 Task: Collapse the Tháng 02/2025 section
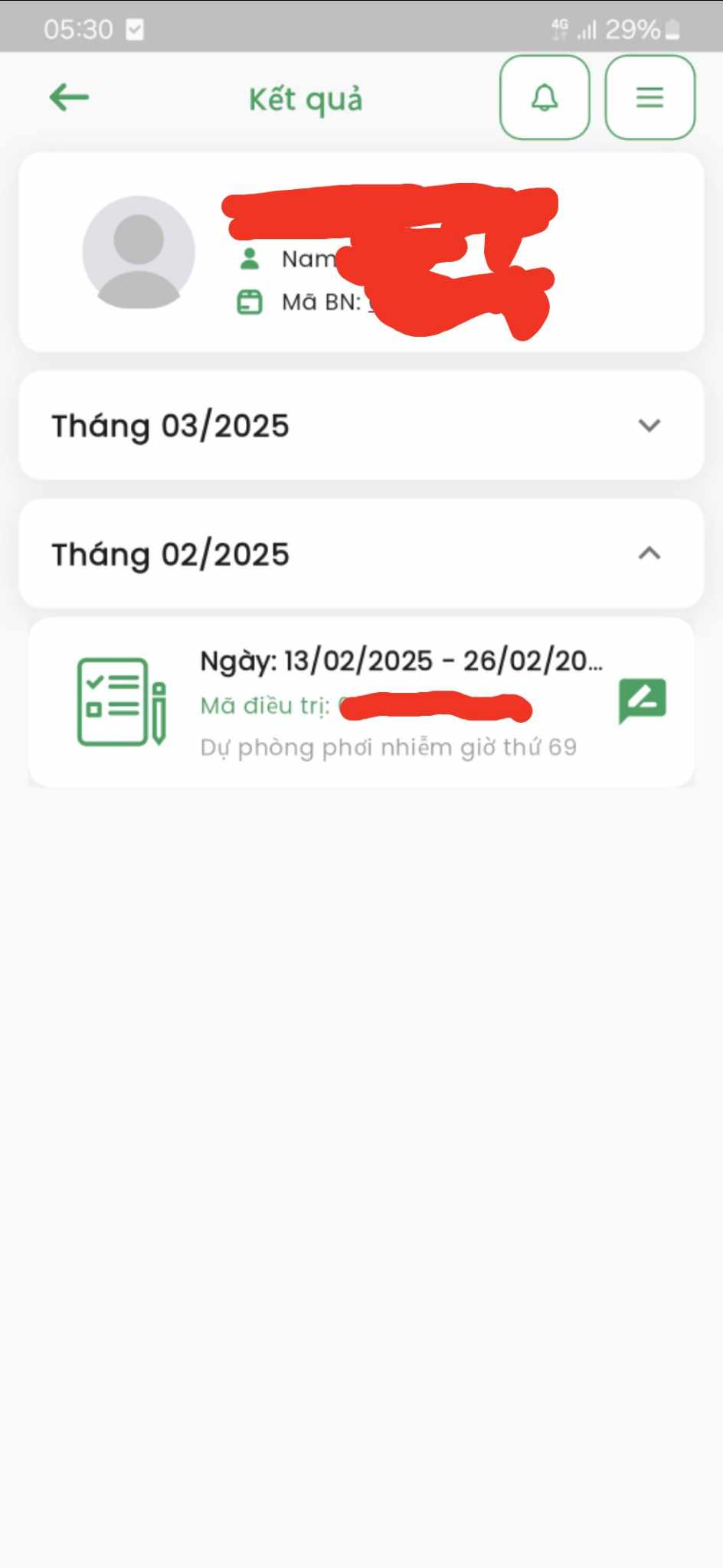(649, 554)
